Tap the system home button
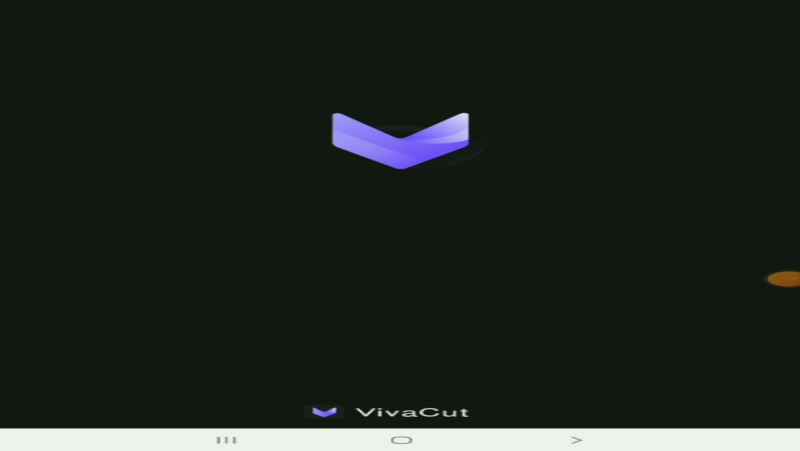 pyautogui.click(x=401, y=440)
